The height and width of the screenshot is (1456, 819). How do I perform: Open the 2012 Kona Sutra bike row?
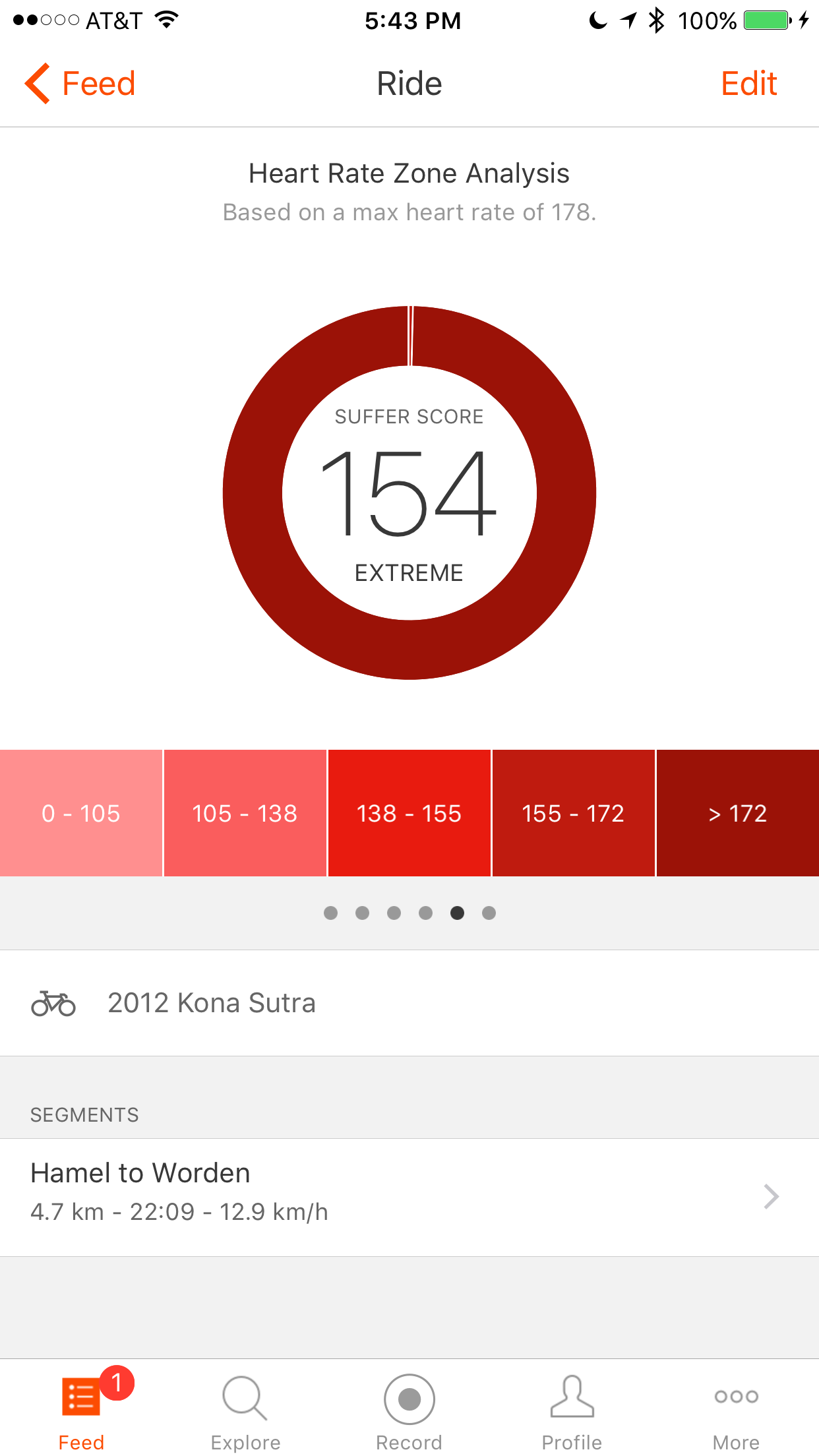pyautogui.click(x=409, y=1003)
